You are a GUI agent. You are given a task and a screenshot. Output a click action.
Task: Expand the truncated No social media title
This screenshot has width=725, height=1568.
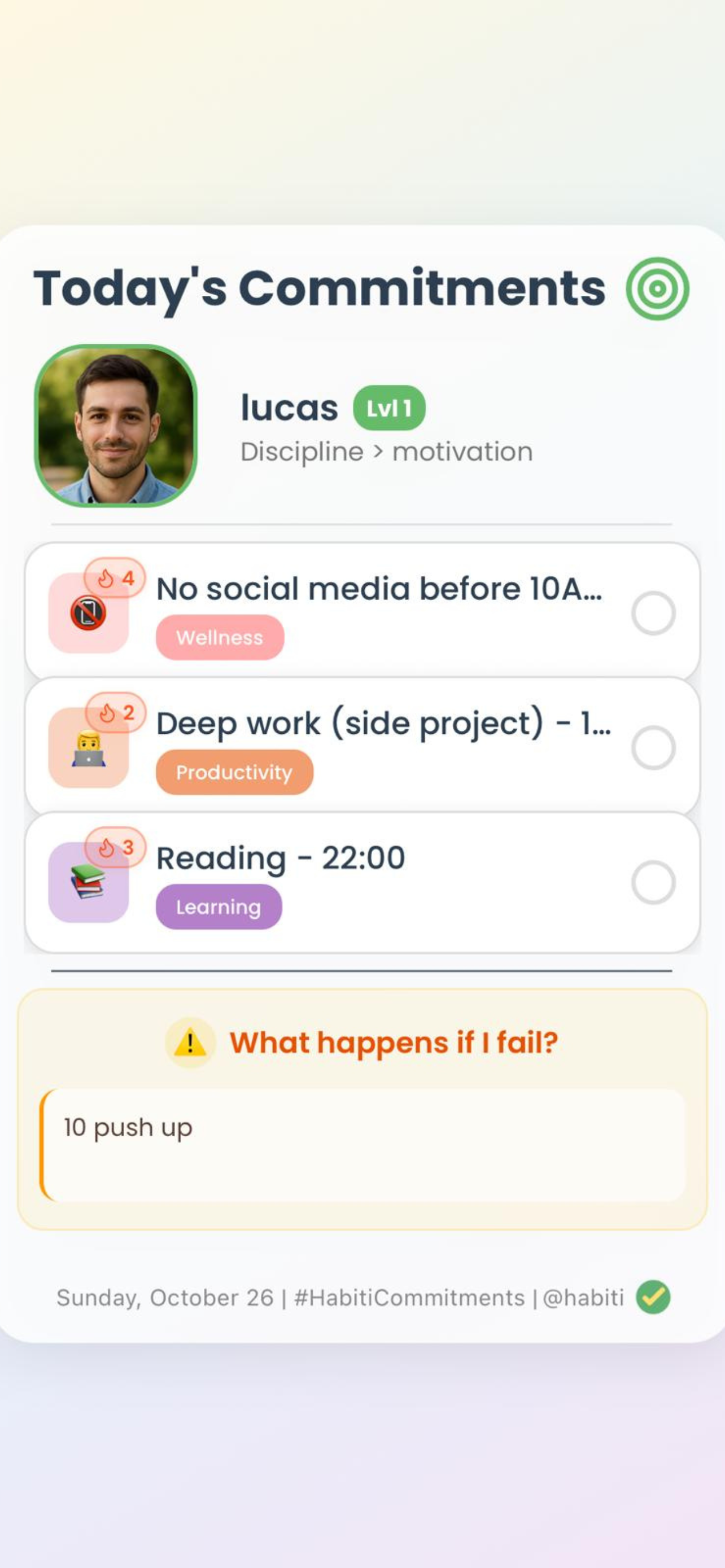point(379,588)
